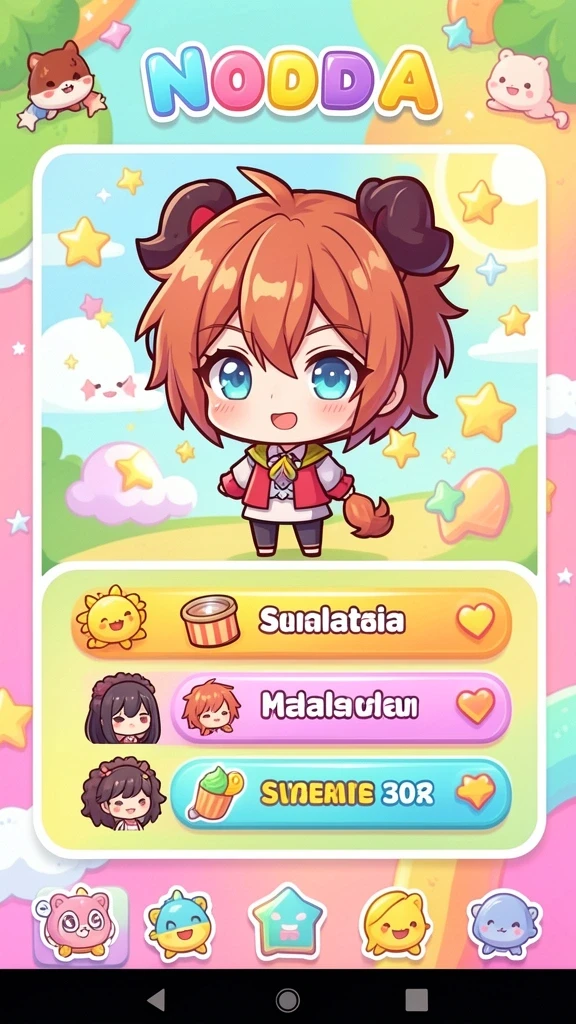Go to the rainbow star tab

tap(287, 922)
